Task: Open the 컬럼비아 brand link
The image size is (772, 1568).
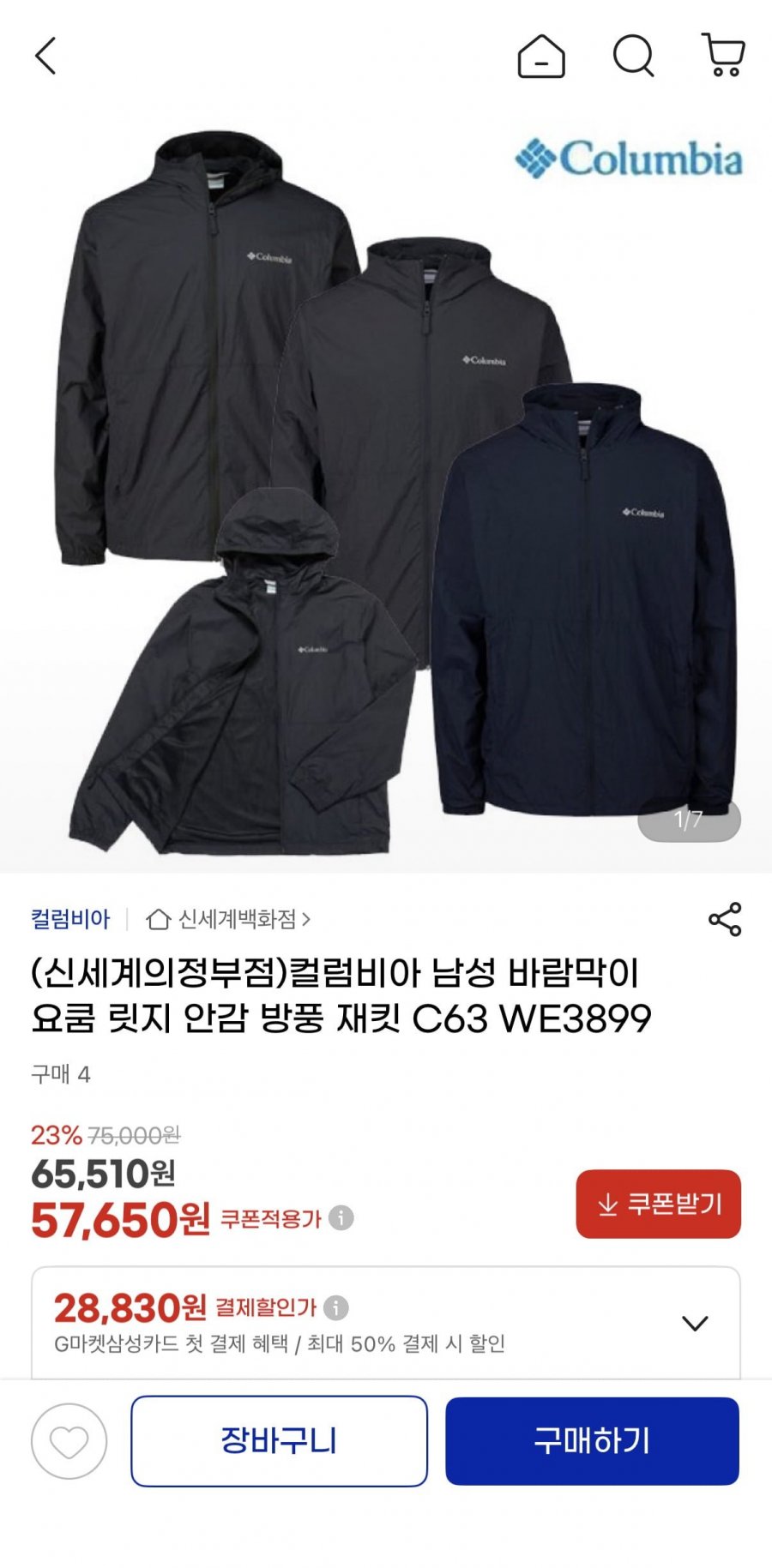Action: click(x=70, y=919)
